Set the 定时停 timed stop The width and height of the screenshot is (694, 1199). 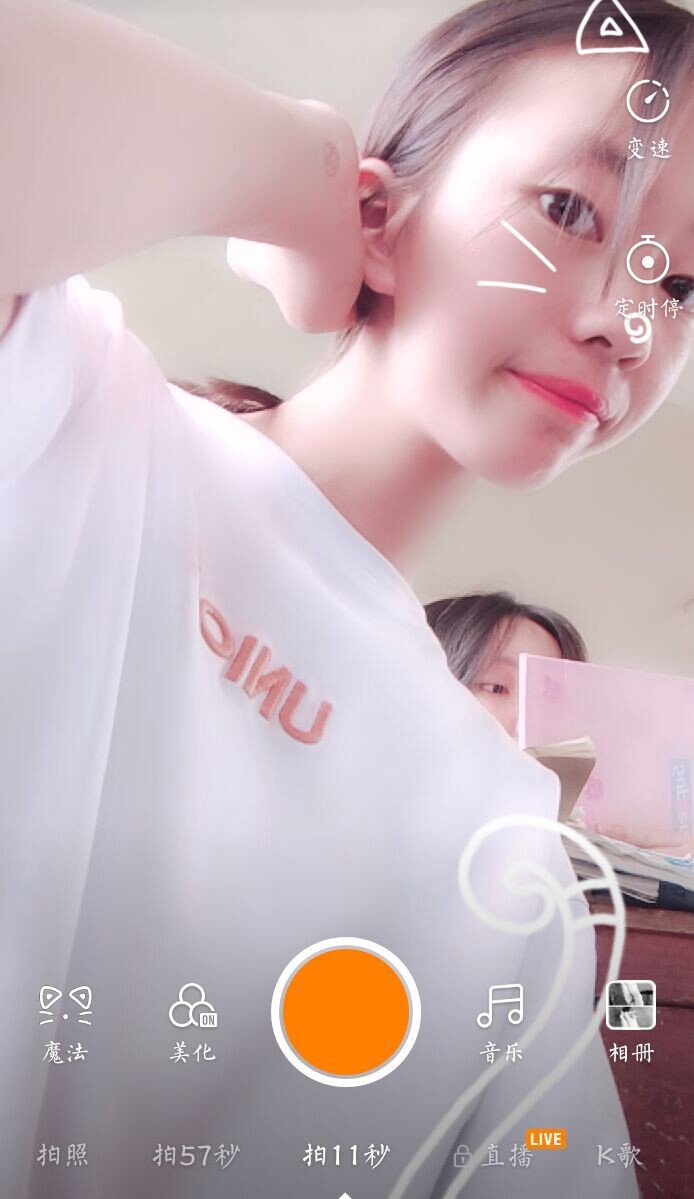click(x=648, y=275)
